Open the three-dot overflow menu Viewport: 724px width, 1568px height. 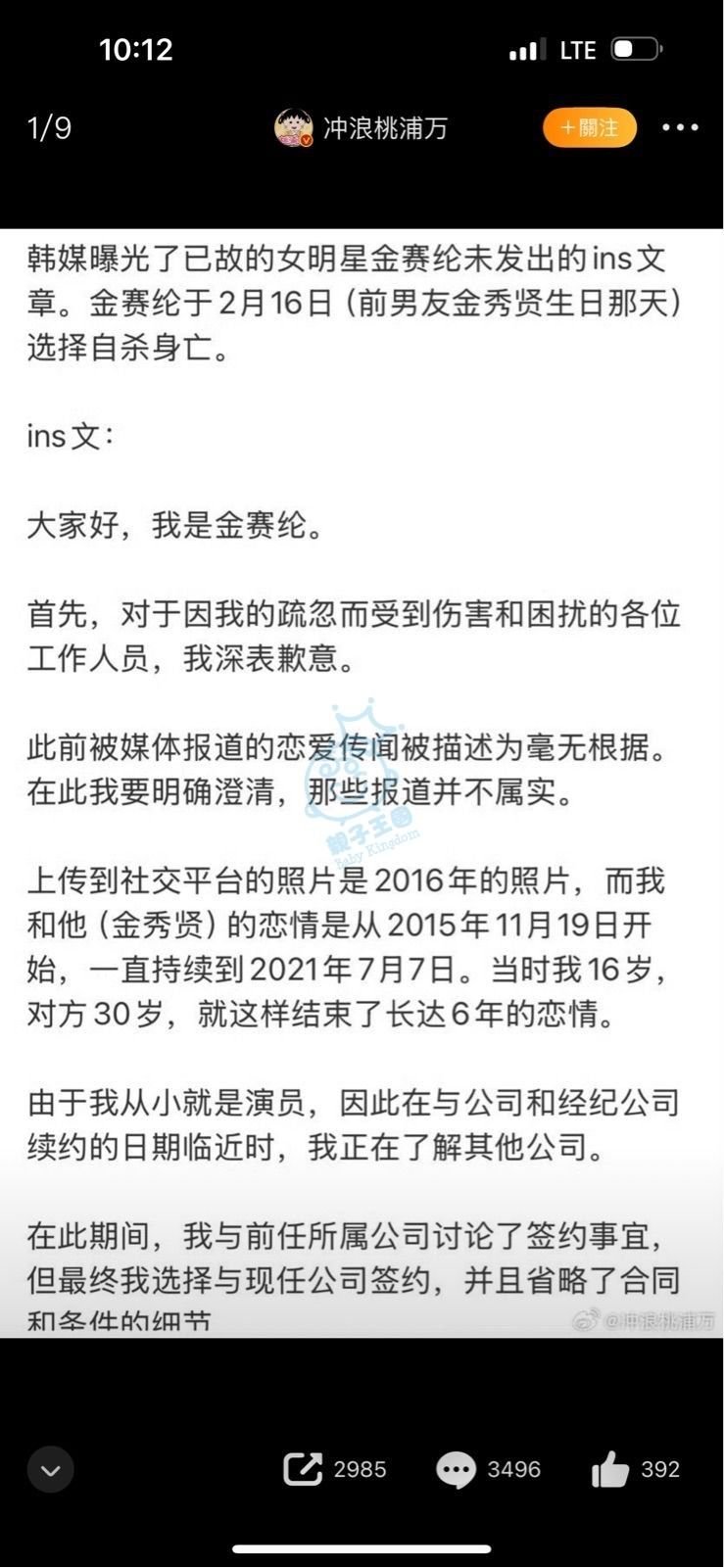(x=680, y=128)
